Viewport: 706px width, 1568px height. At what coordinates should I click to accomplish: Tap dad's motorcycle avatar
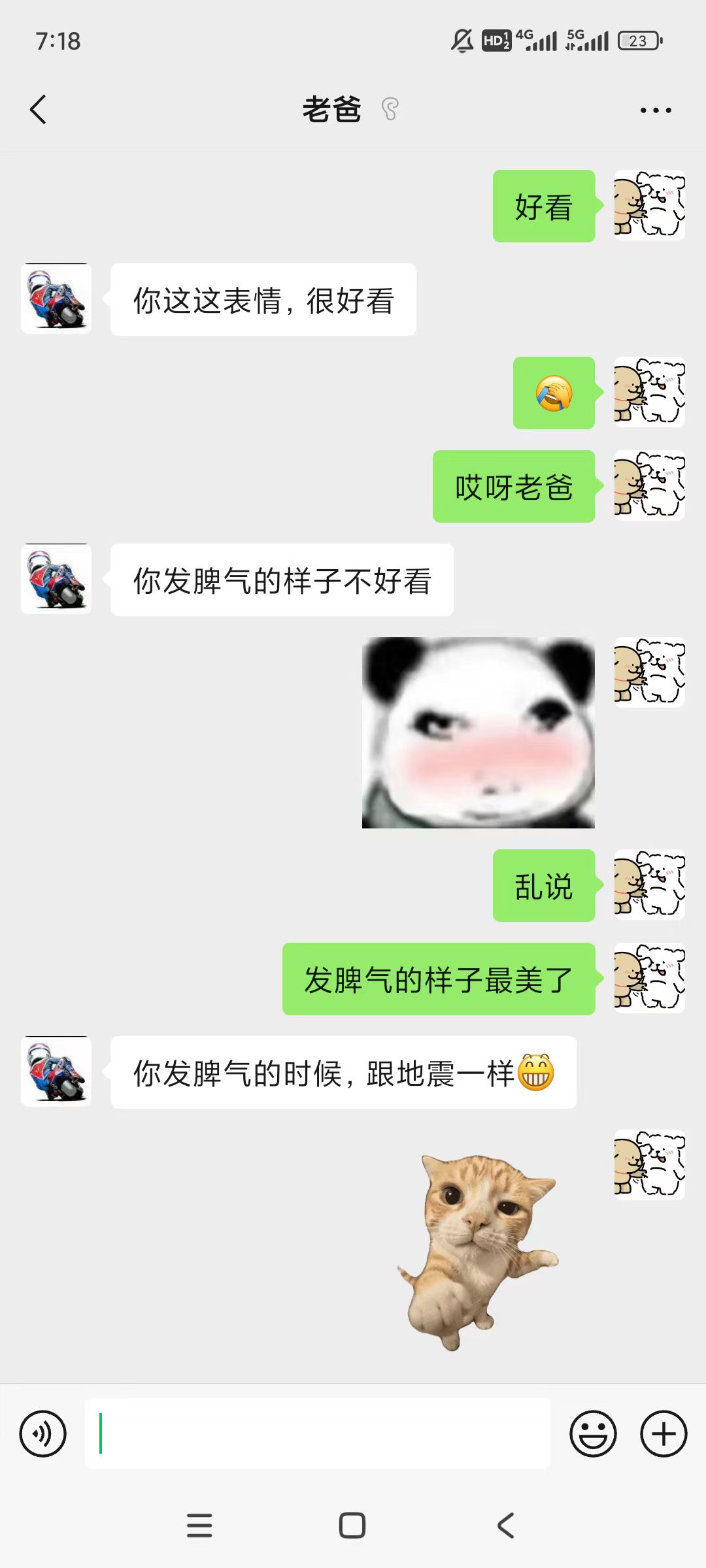pyautogui.click(x=56, y=299)
